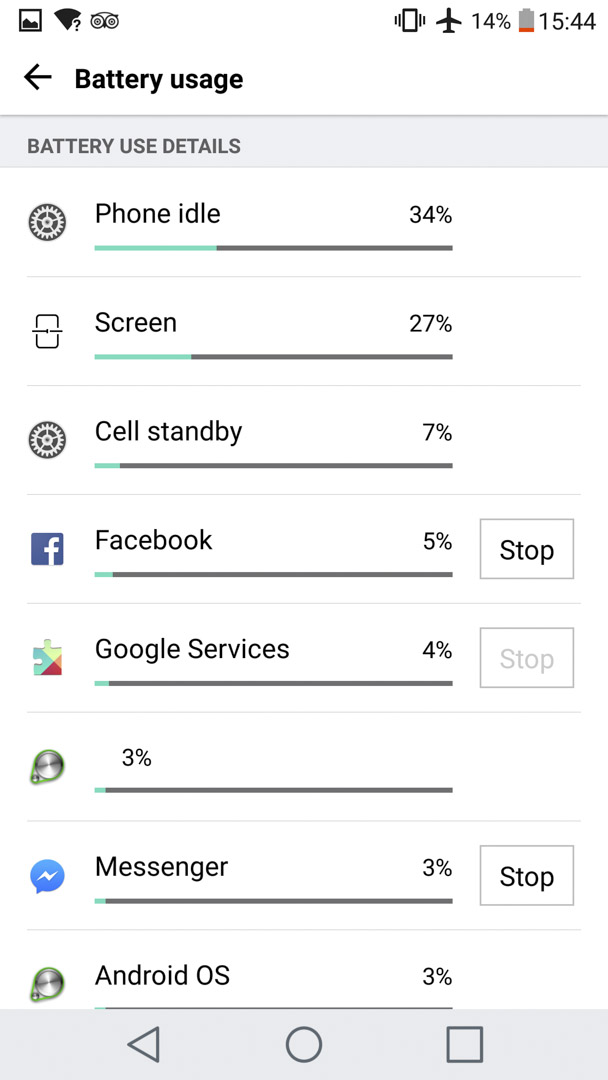The image size is (608, 1080).
Task: Stop the Facebook app
Action: click(x=527, y=549)
